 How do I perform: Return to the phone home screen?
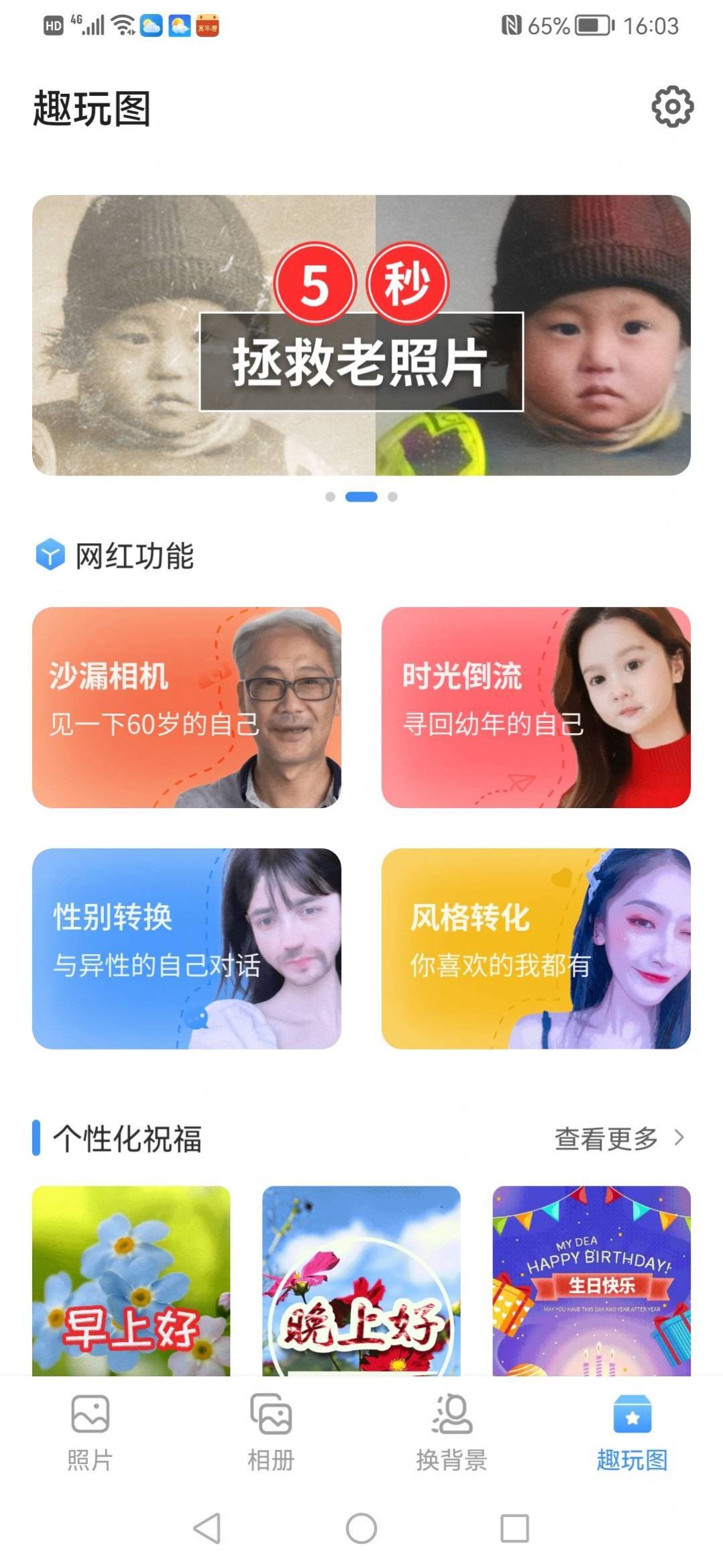pyautogui.click(x=361, y=1528)
